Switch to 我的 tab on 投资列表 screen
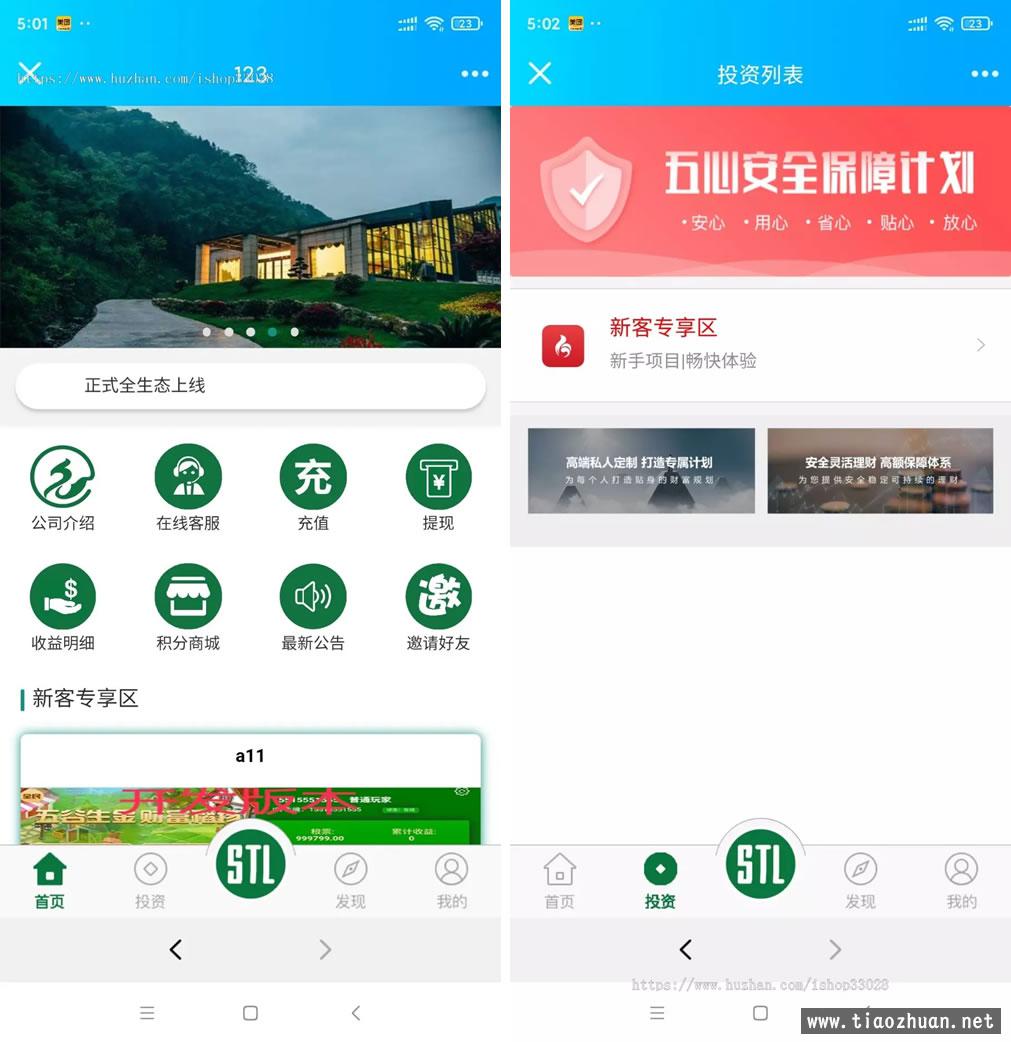 point(961,881)
